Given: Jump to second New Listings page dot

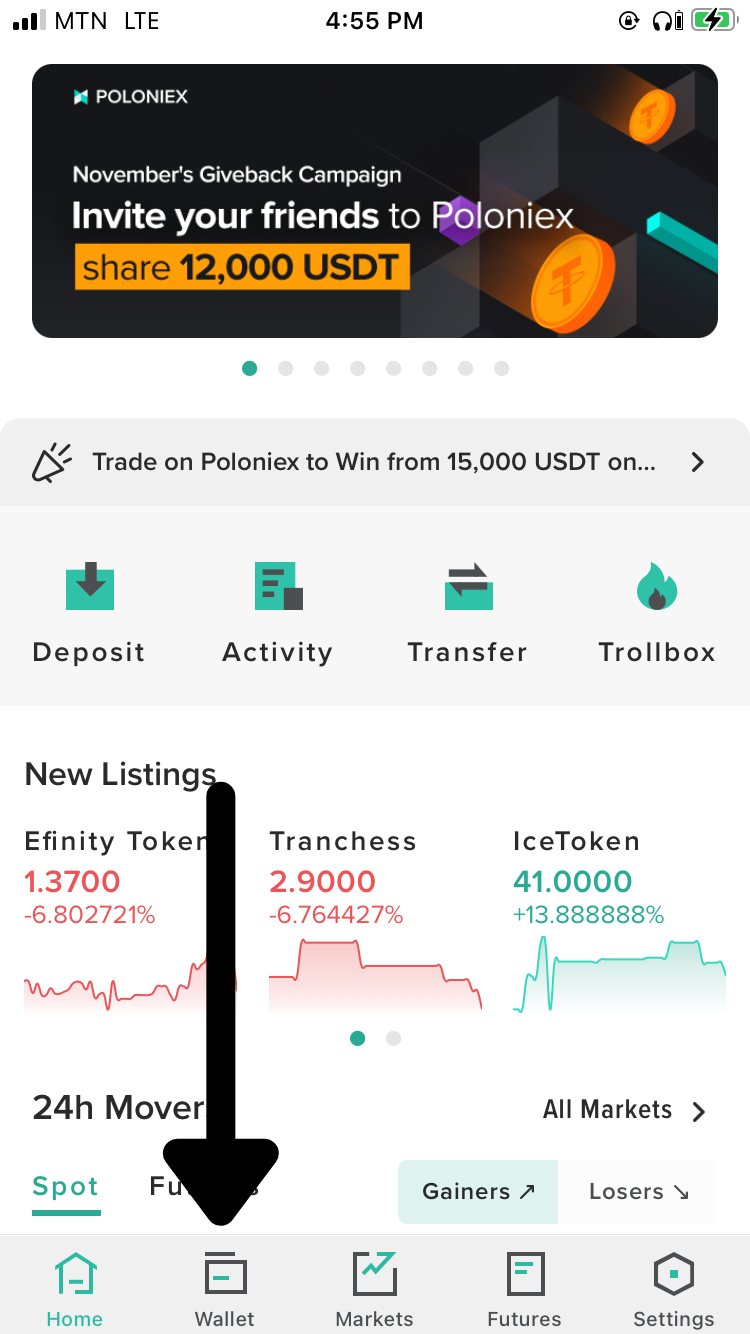Looking at the screenshot, I should click(394, 1038).
